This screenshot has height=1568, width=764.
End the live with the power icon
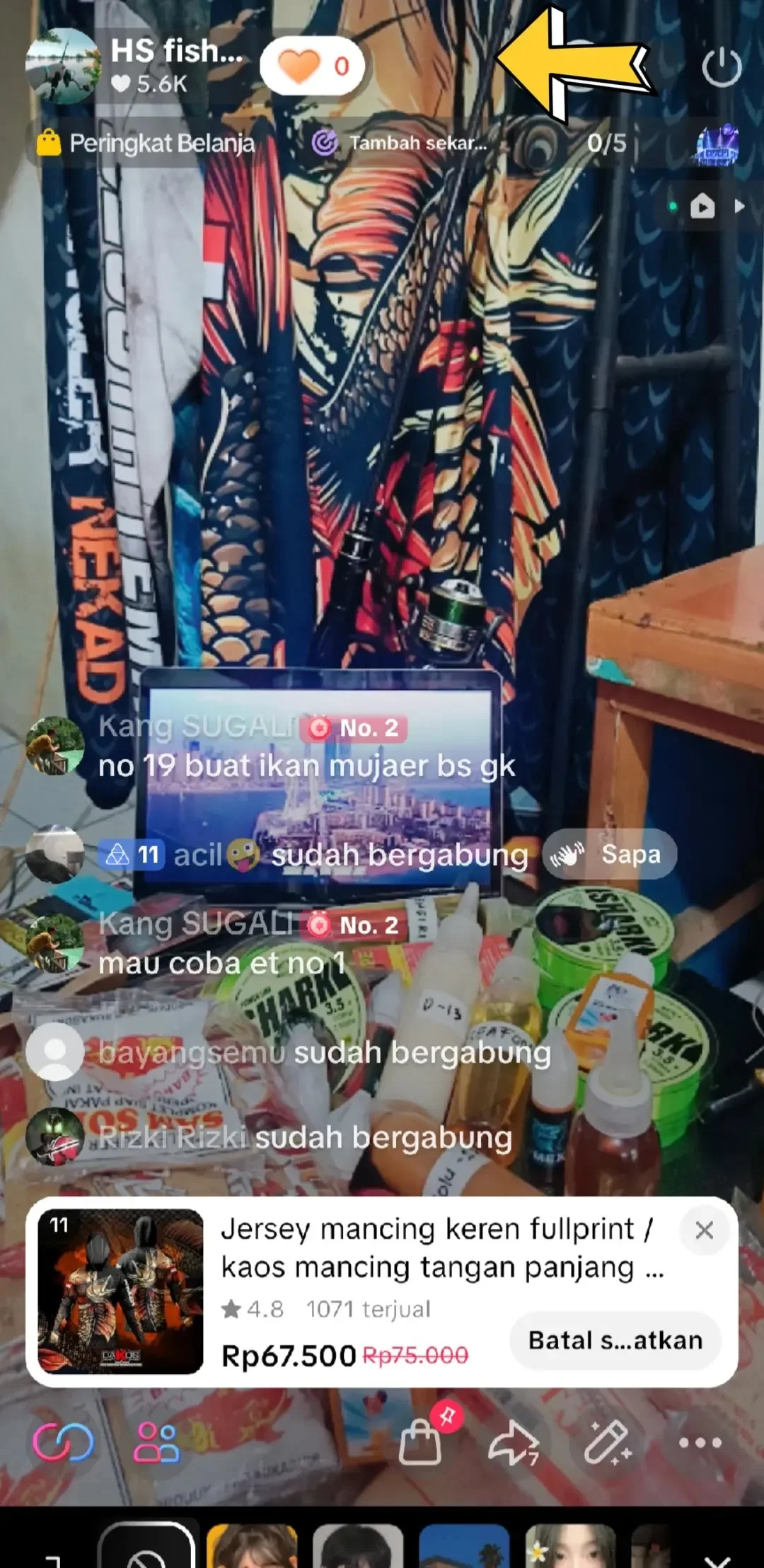tap(721, 67)
